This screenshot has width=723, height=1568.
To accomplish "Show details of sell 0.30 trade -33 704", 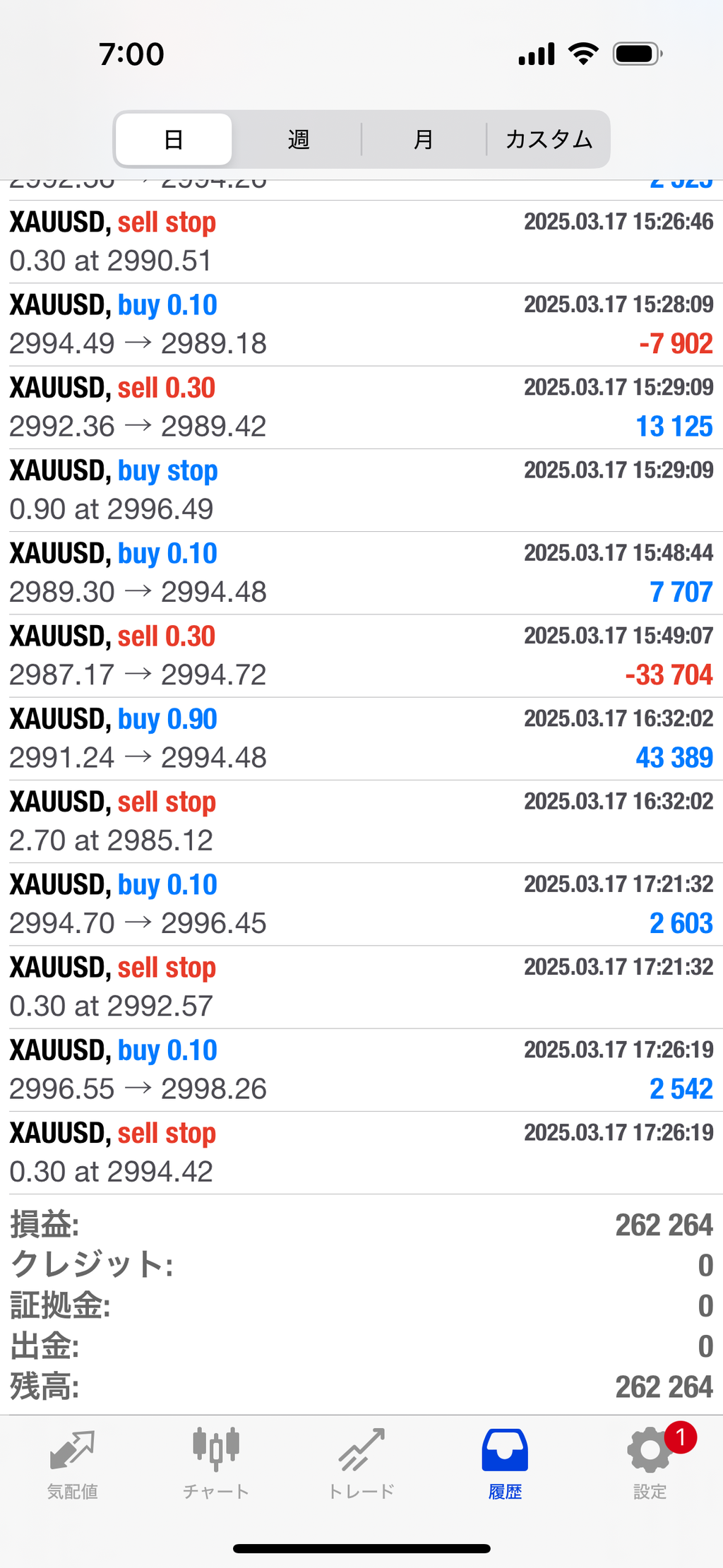I will pyautogui.click(x=361, y=656).
